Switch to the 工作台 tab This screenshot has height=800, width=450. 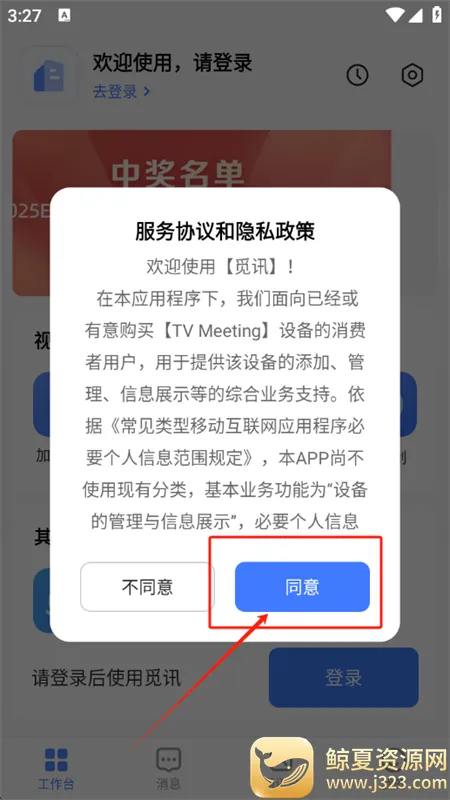(x=56, y=768)
